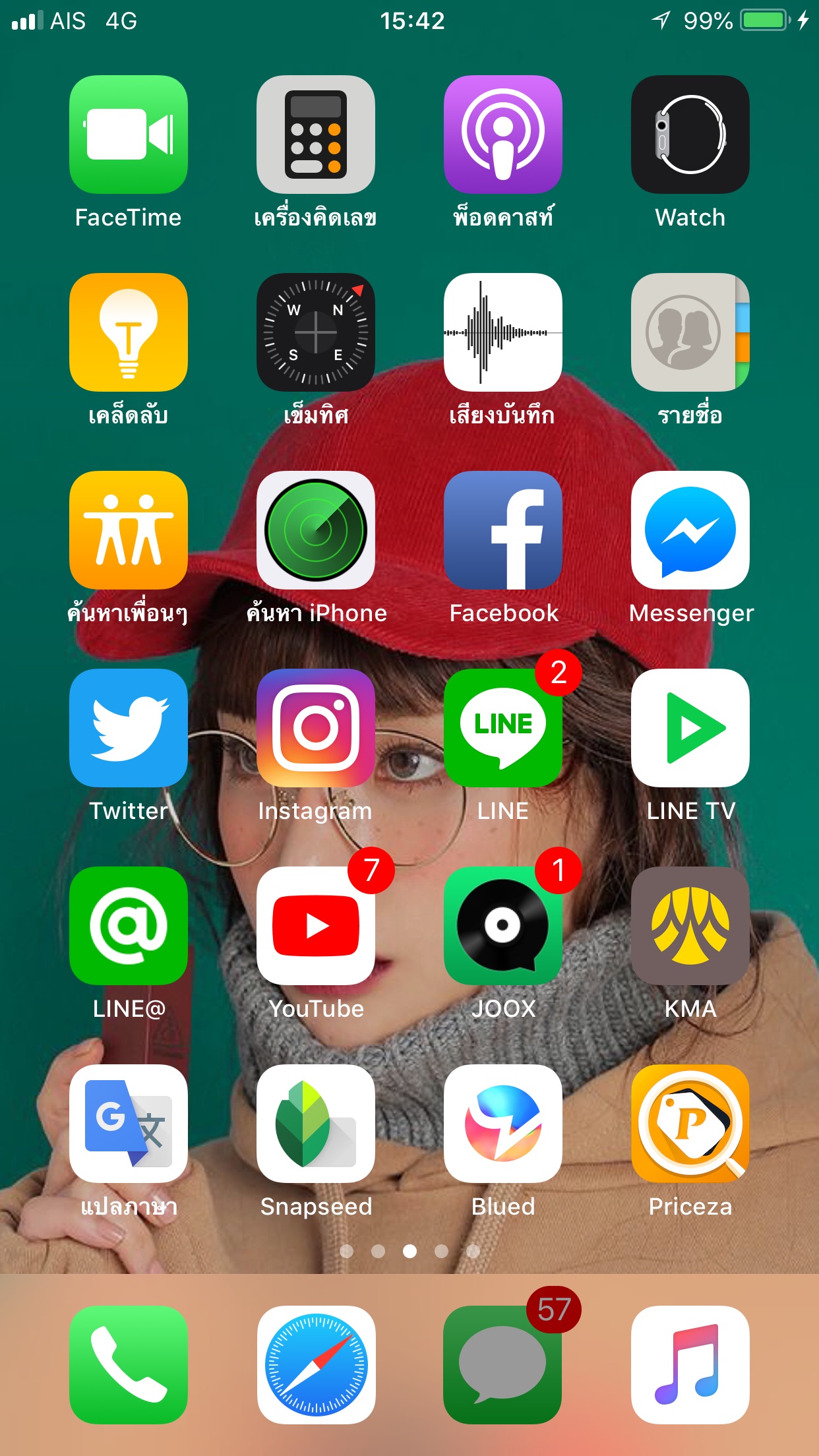This screenshot has width=819, height=1456.
Task: Open the Facebook app
Action: [x=503, y=530]
